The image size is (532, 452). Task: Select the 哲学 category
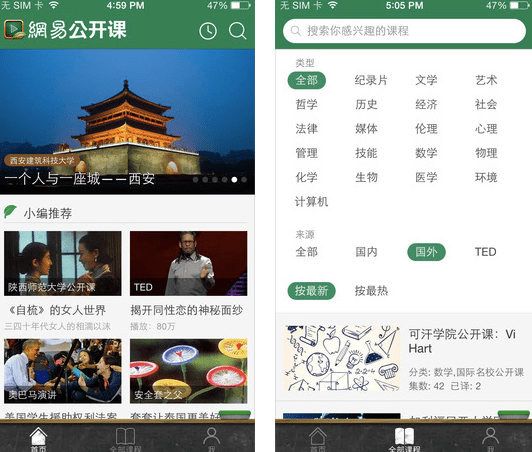point(306,105)
